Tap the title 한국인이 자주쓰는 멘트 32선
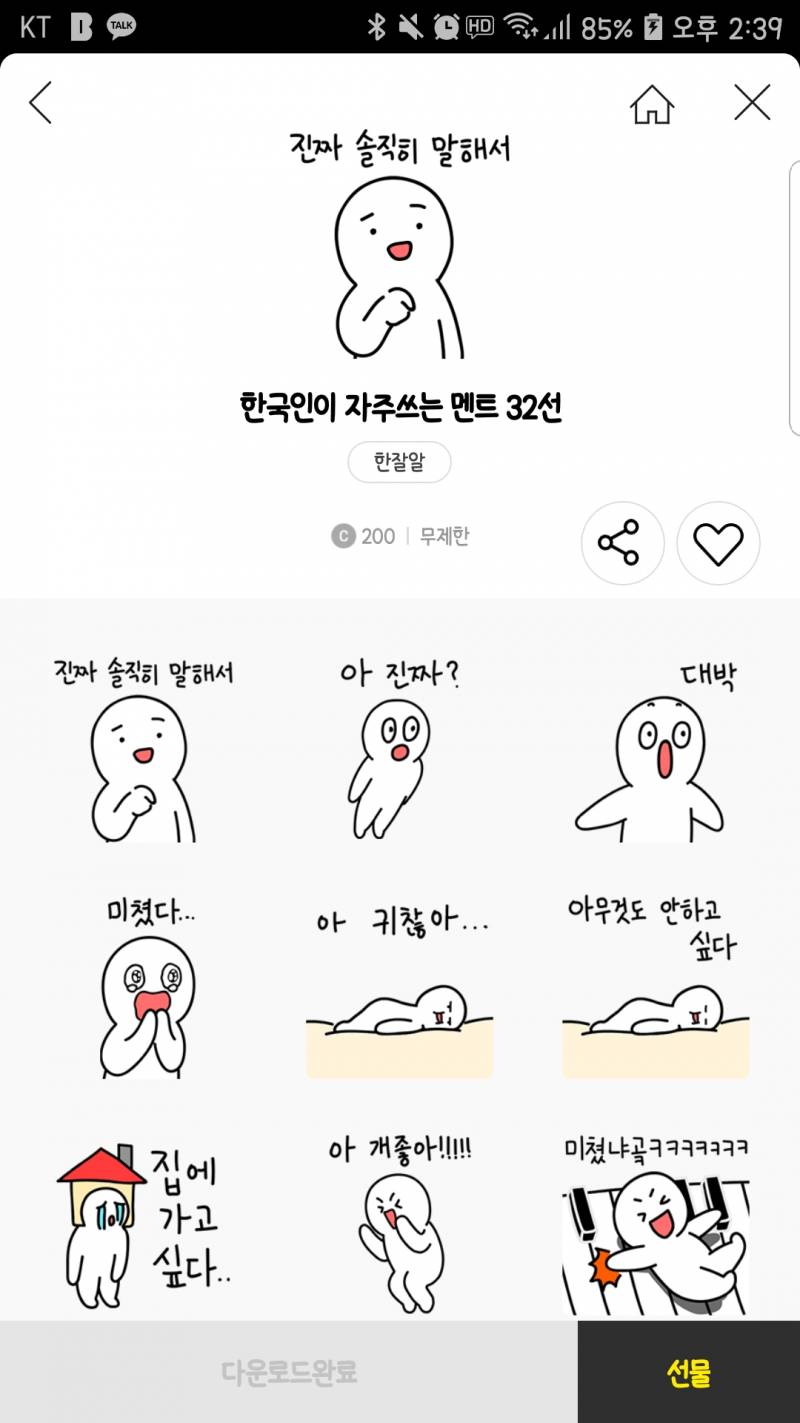 tap(399, 404)
